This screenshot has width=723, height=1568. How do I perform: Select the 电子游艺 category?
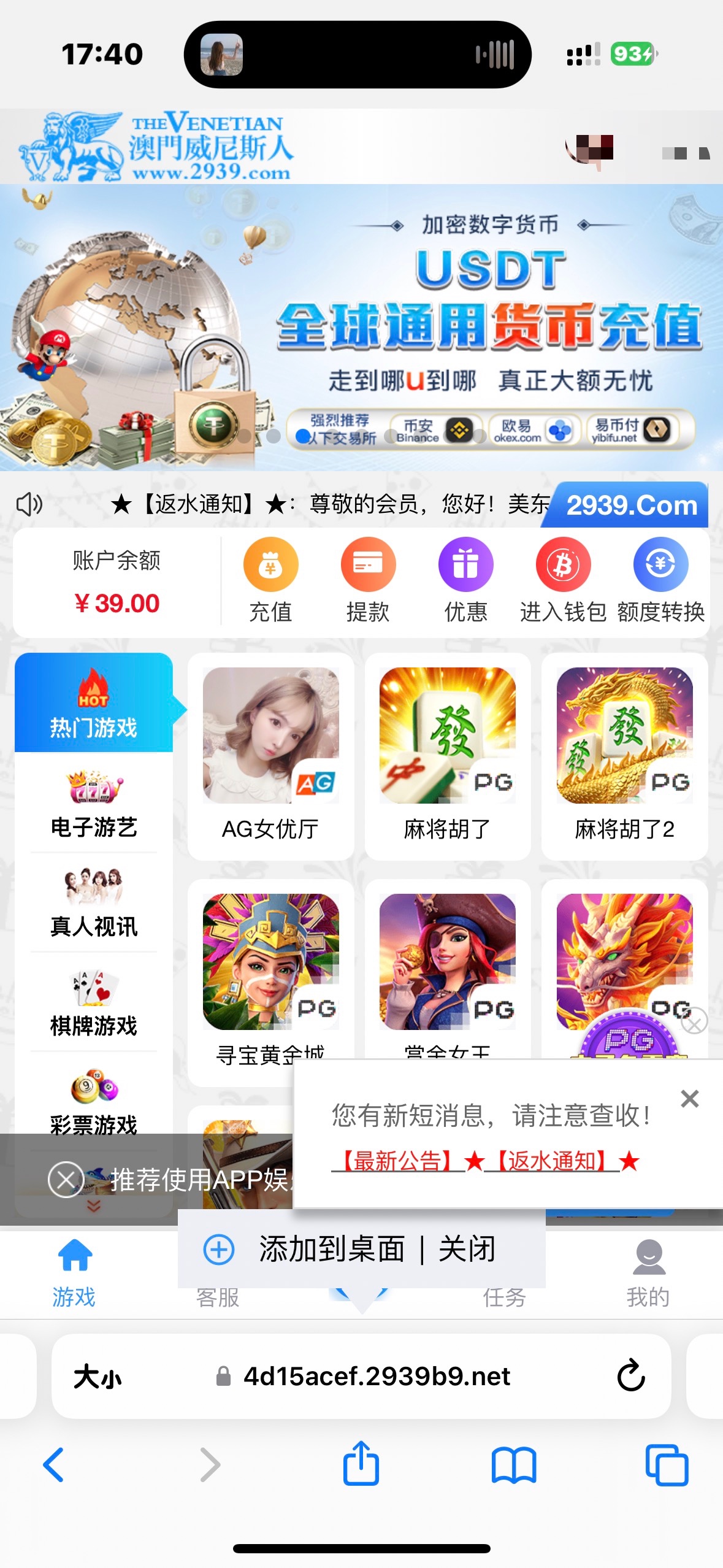(93, 804)
